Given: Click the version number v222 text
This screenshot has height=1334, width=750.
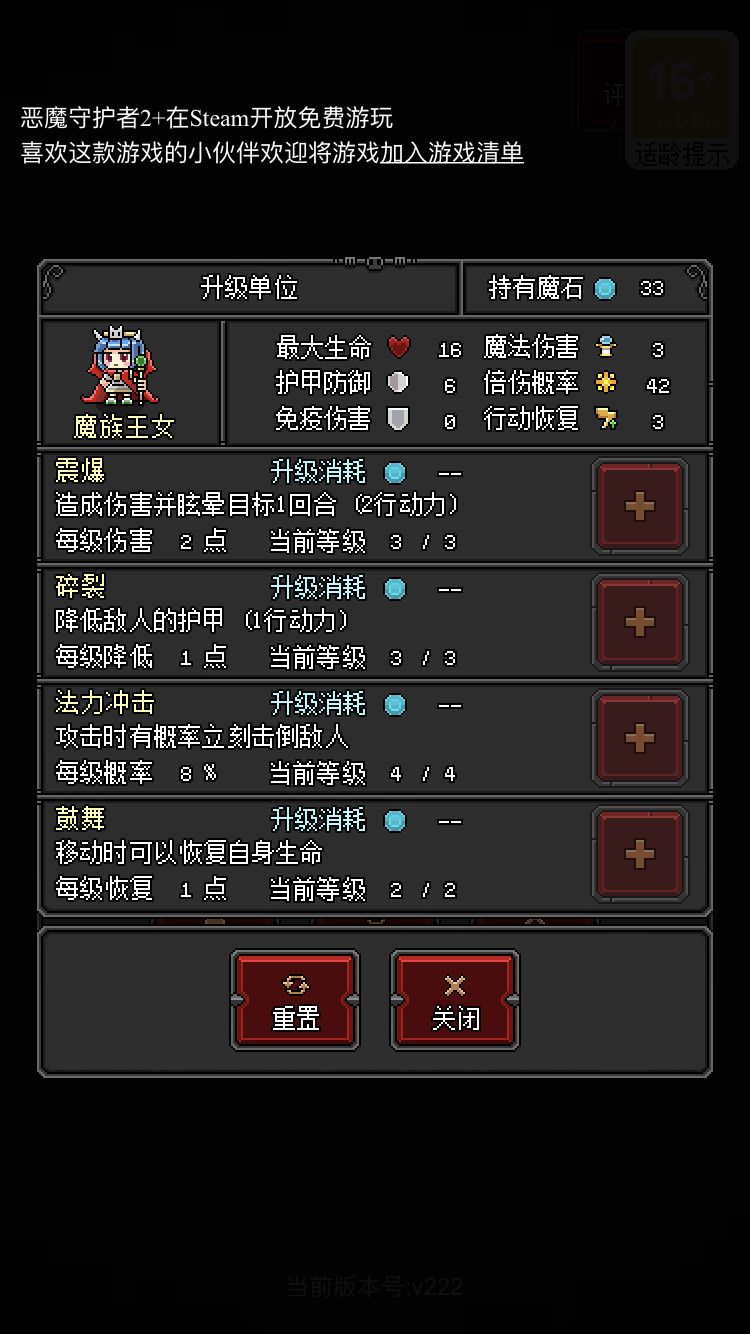Looking at the screenshot, I should pos(374,1288).
